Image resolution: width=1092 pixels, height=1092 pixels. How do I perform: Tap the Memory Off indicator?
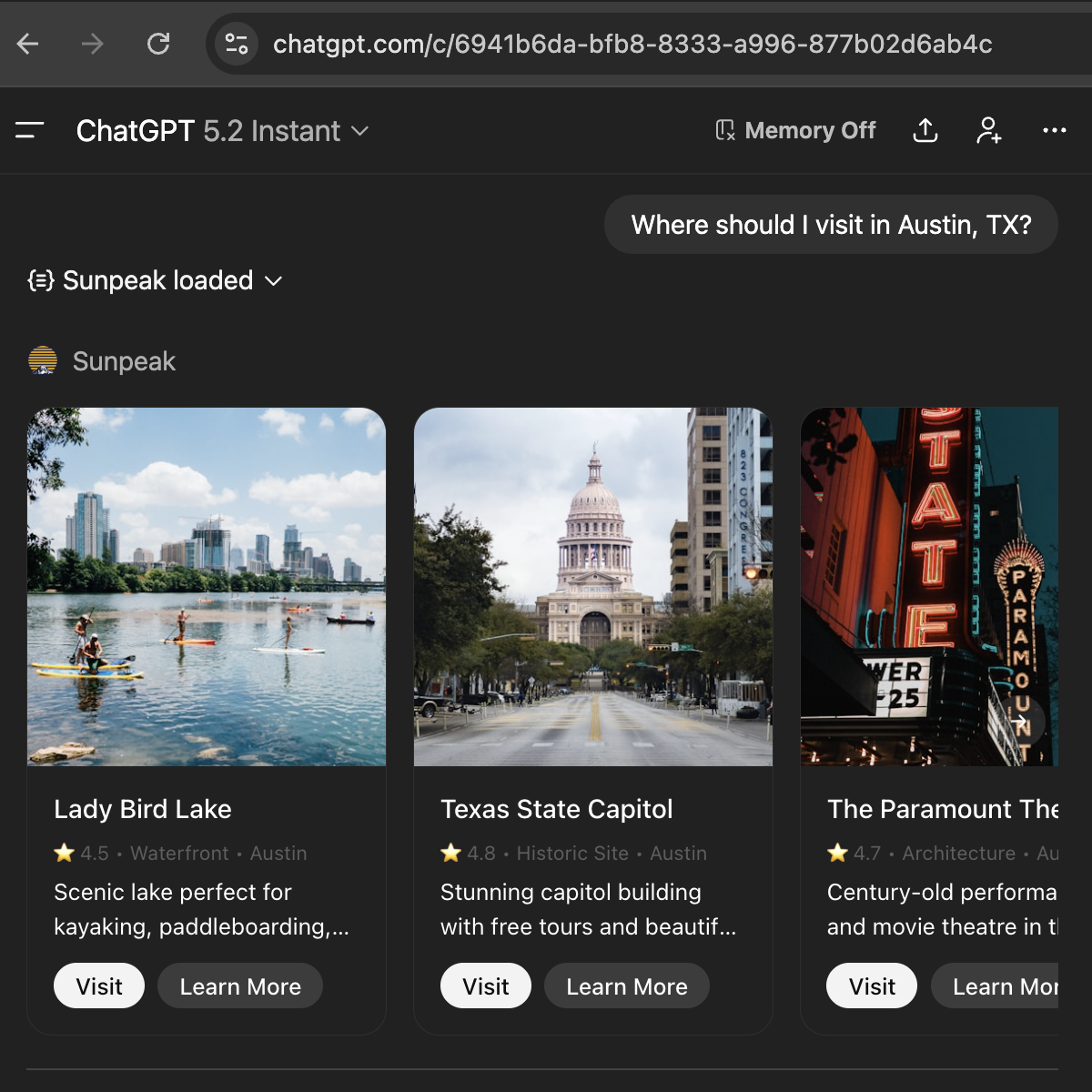[795, 131]
